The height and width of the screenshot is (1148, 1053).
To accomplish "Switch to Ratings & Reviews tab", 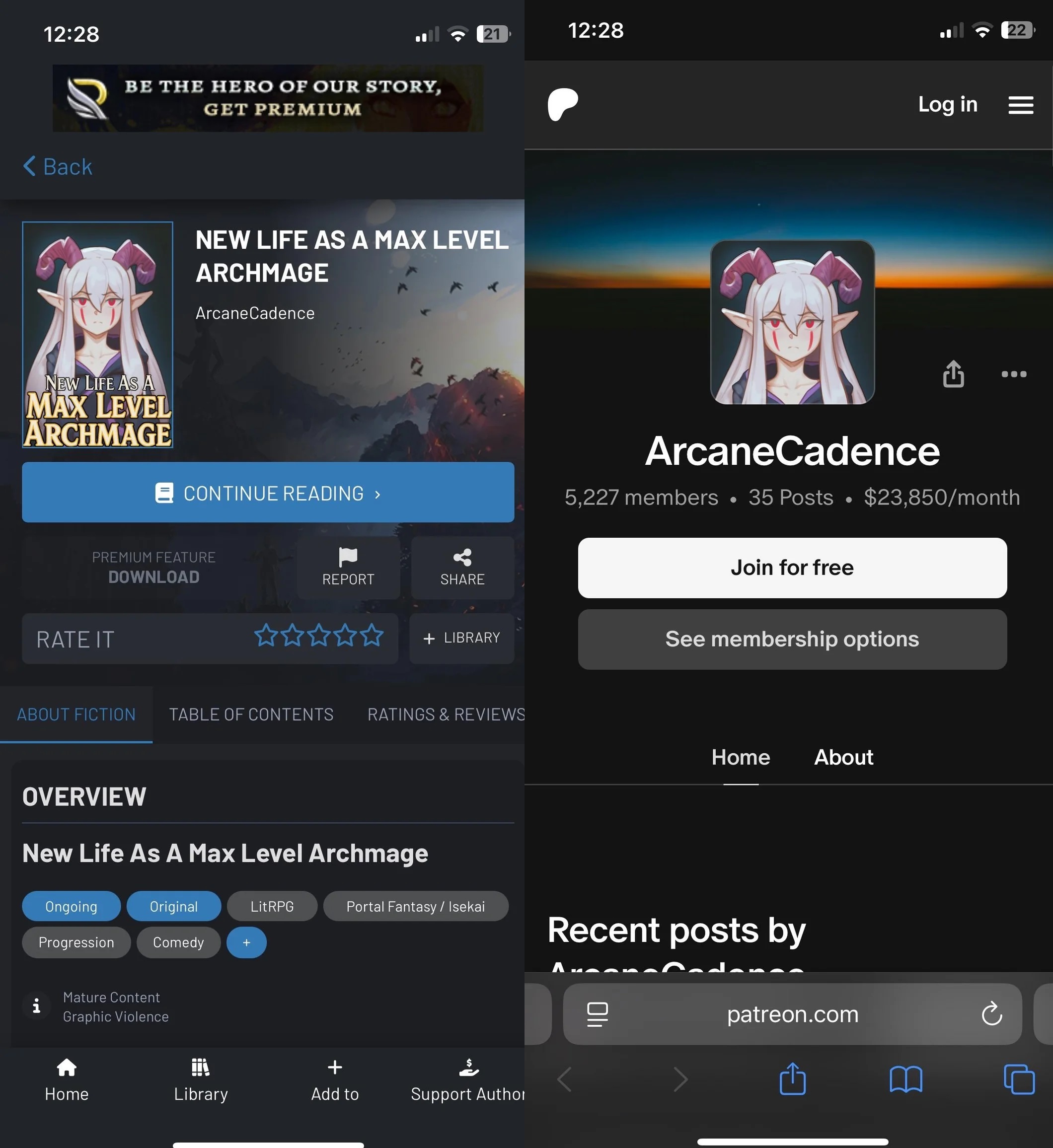I will (x=446, y=715).
